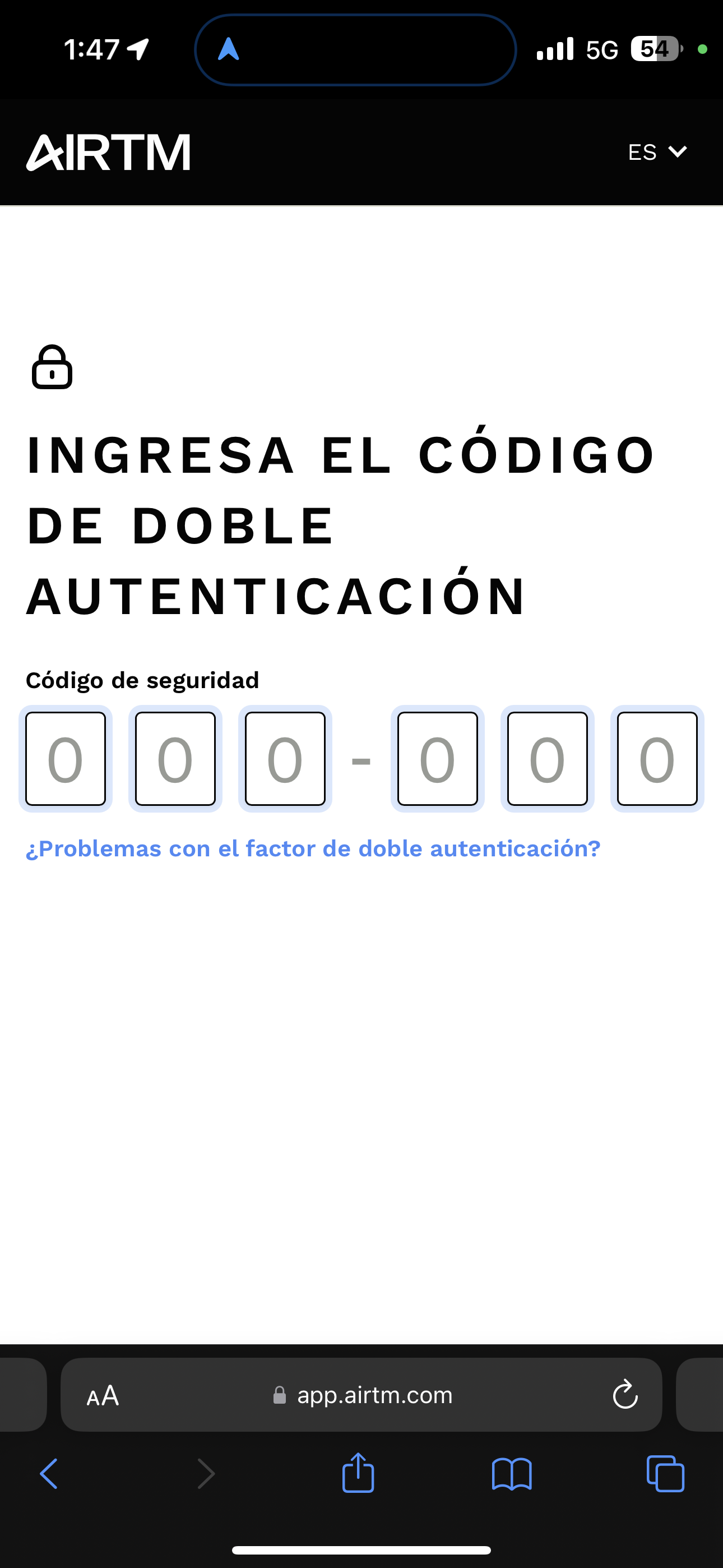Select the fifth security code digit box
Screen dimensions: 723x1568
pyautogui.click(x=547, y=758)
